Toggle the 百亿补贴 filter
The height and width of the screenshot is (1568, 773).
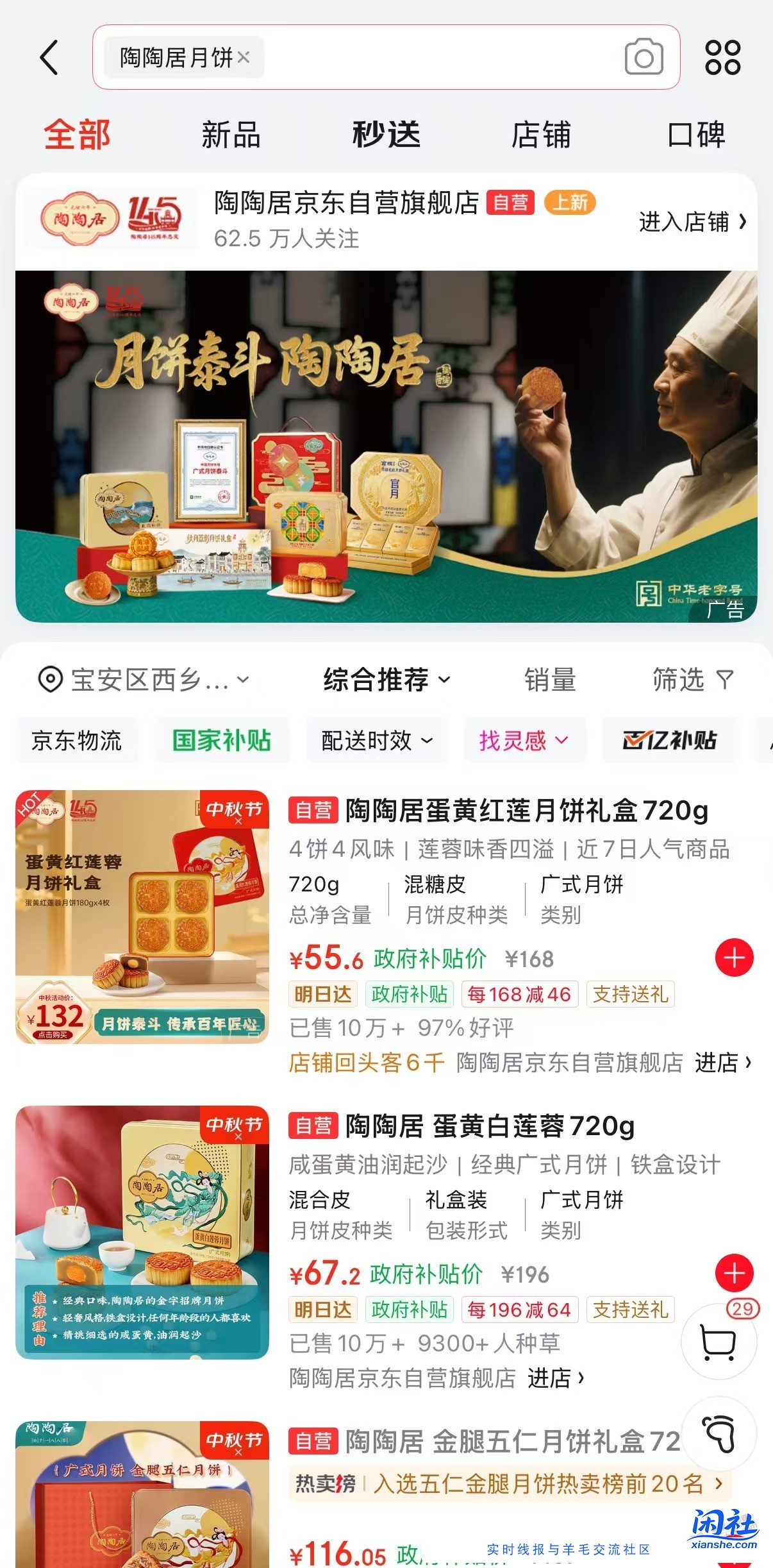click(x=670, y=741)
